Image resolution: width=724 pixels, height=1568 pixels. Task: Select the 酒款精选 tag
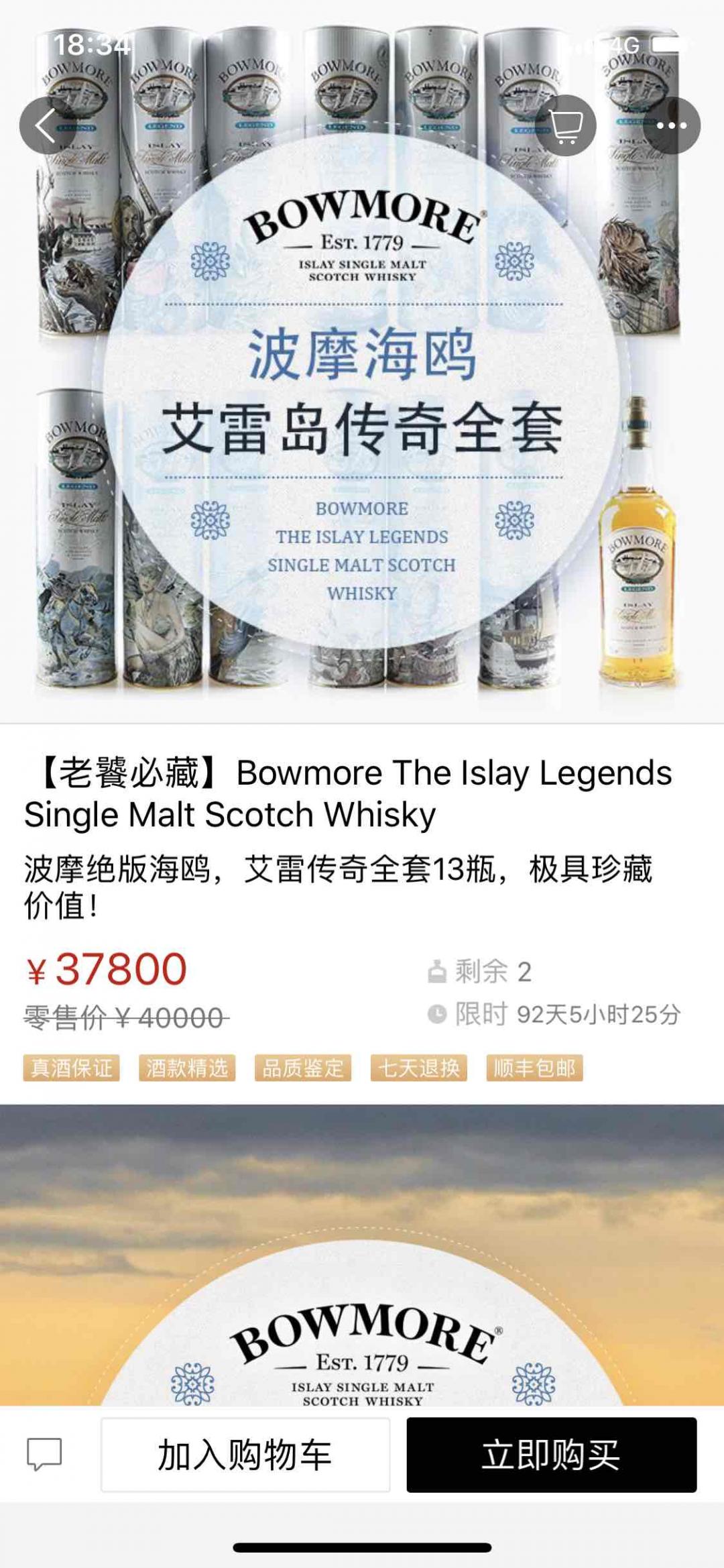point(188,1069)
